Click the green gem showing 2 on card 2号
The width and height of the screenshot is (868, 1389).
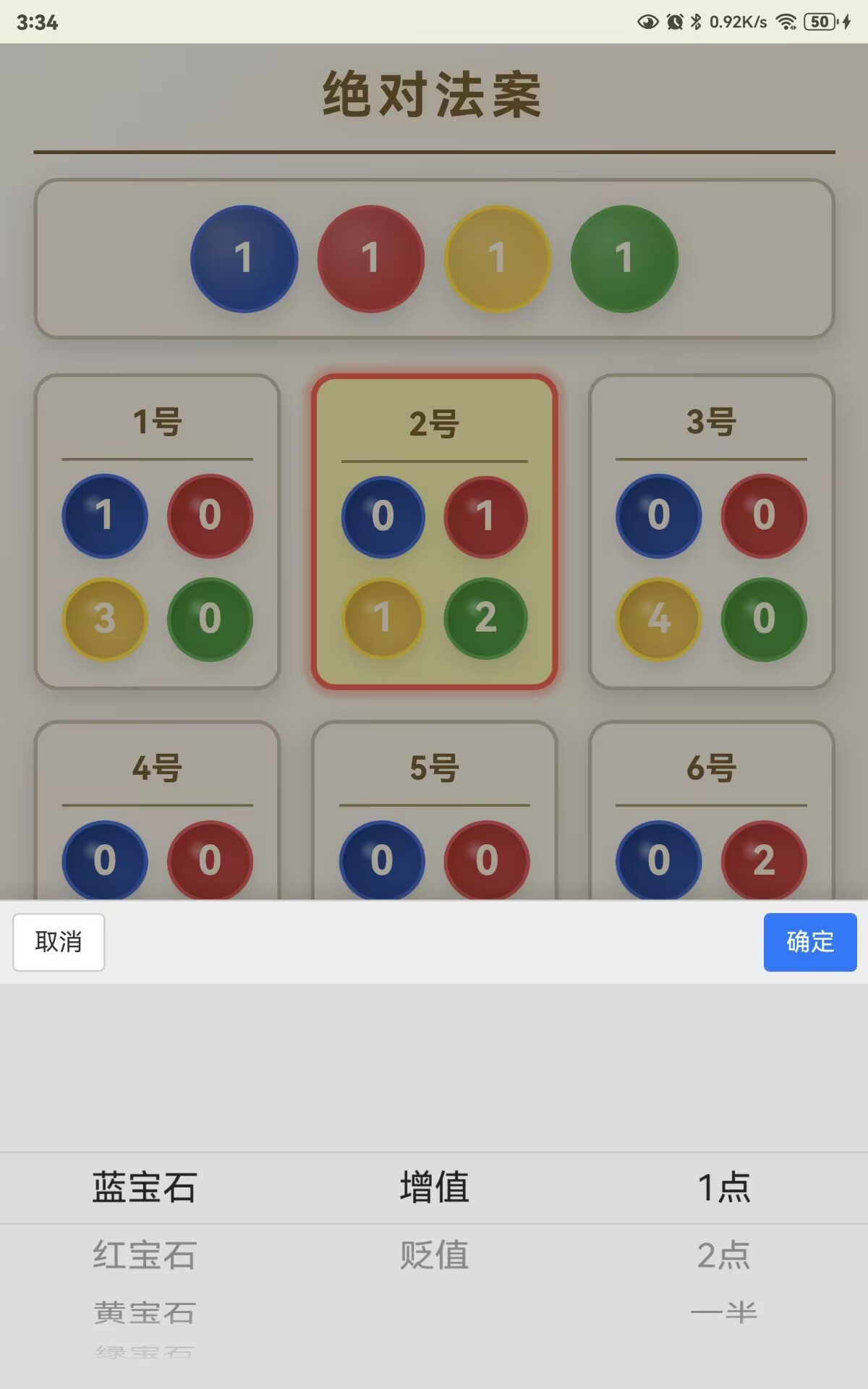click(x=485, y=619)
